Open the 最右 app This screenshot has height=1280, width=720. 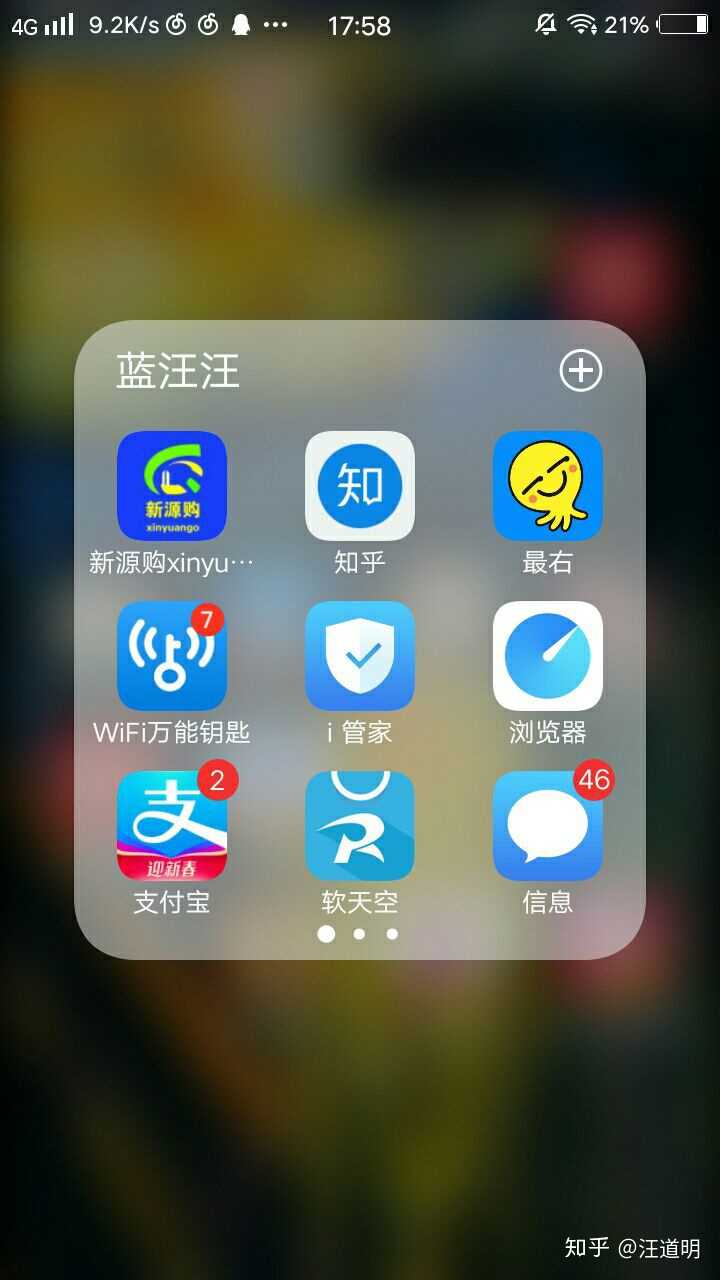coord(548,486)
